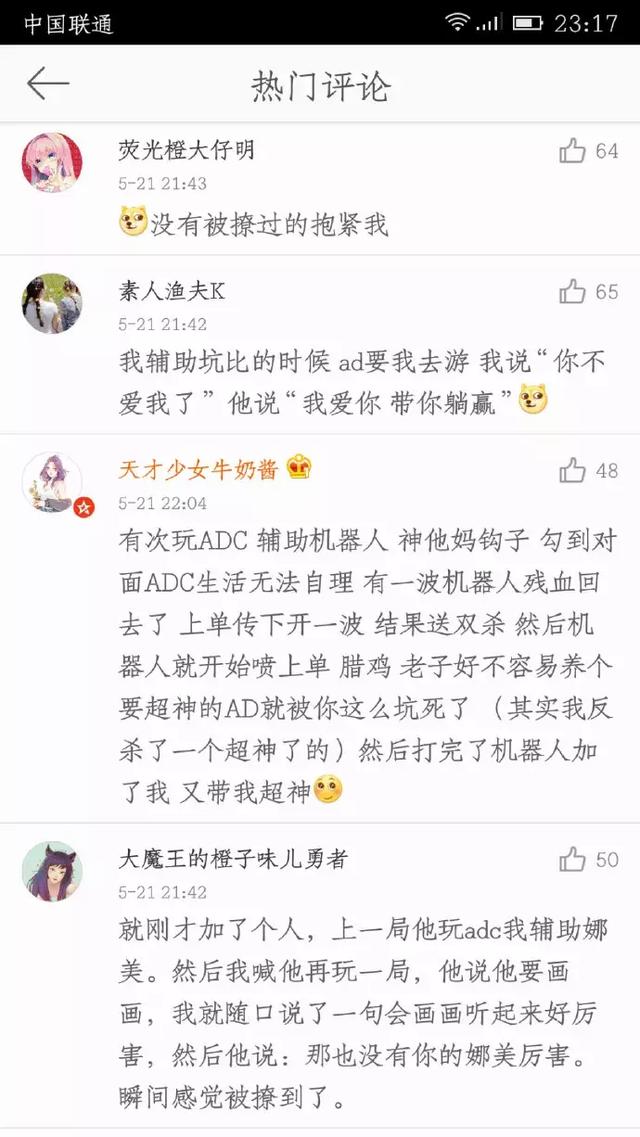Viewport: 640px width, 1137px height.
Task: Like the comment by 天才少女牛奶酱
Action: (x=572, y=471)
